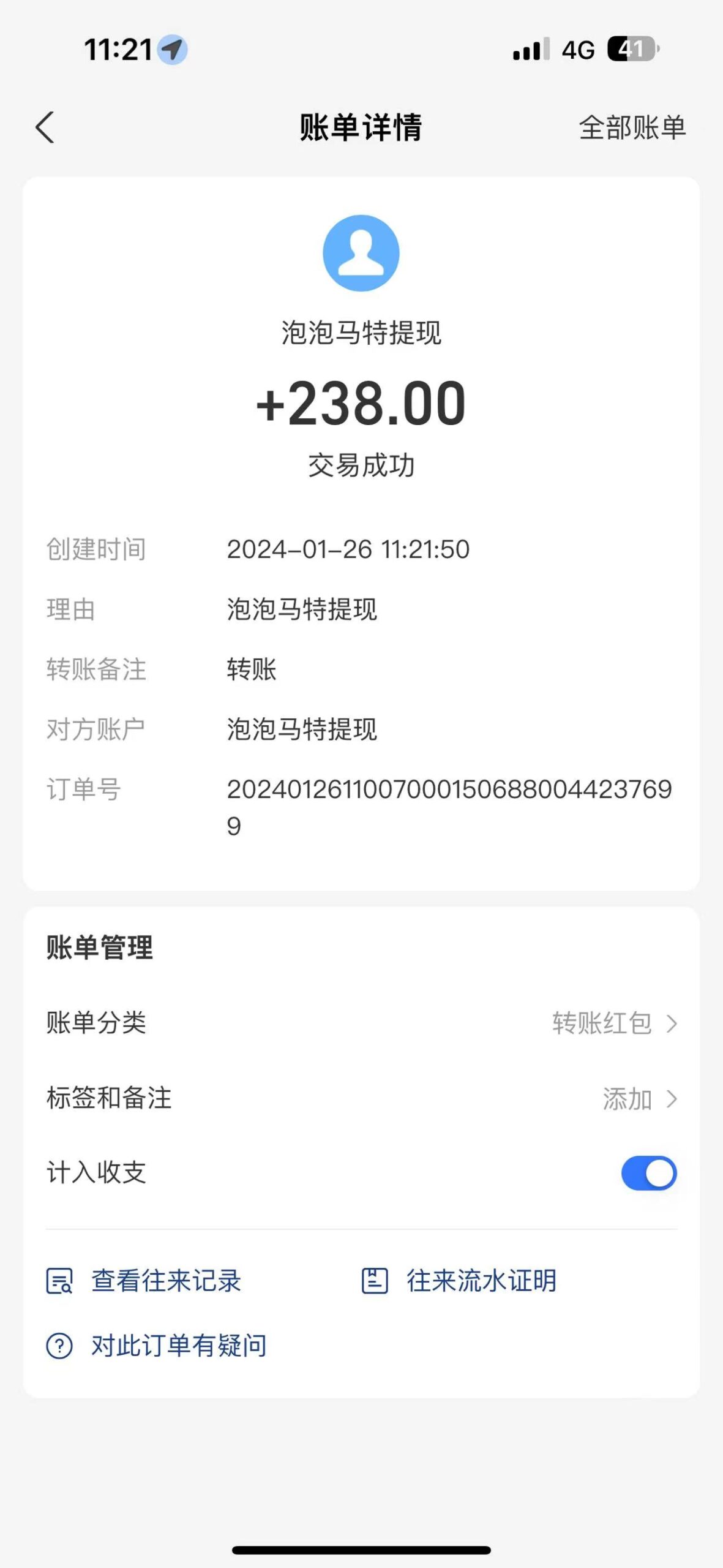Go back using the top-left arrow
Image resolution: width=723 pixels, height=1568 pixels.
45,127
